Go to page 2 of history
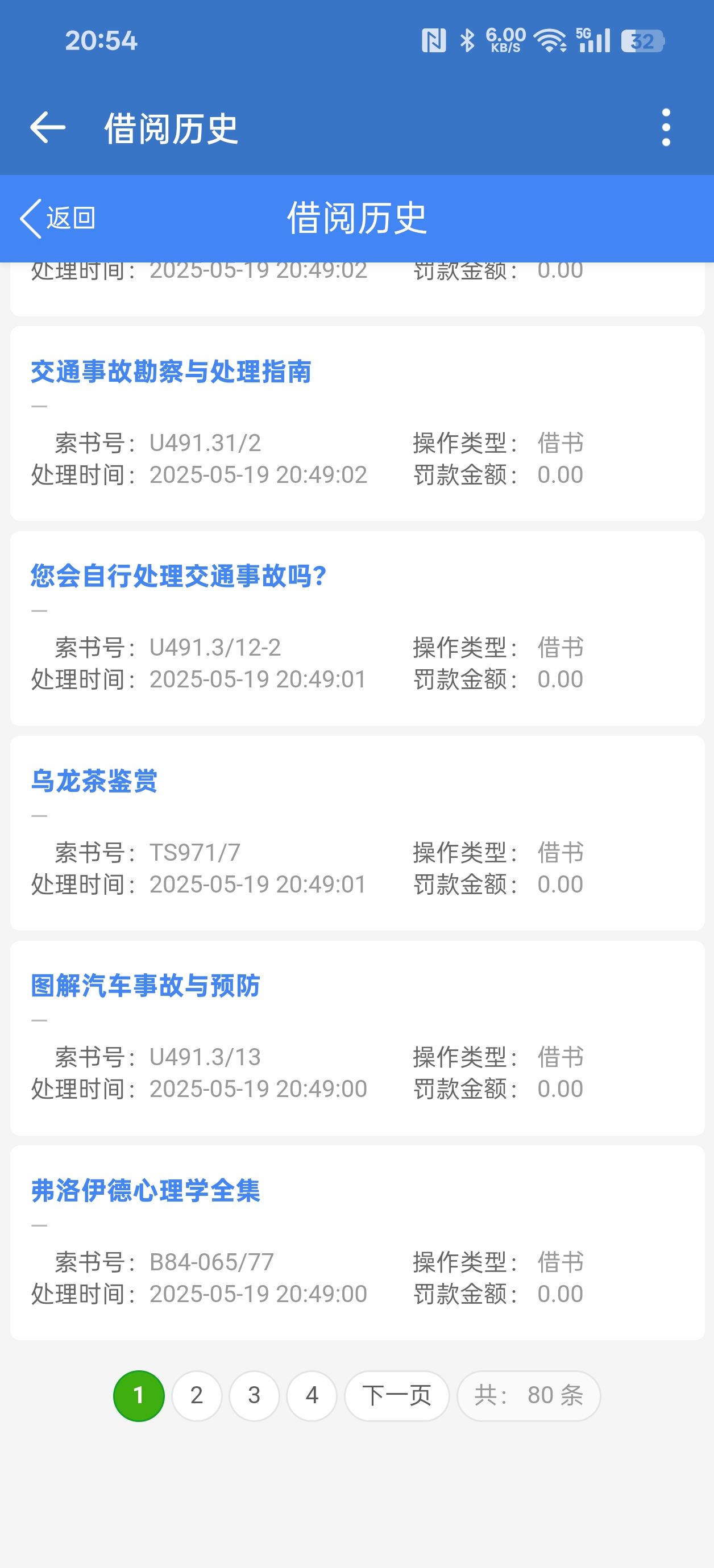Screen dimensions: 714x1568 196,1395
